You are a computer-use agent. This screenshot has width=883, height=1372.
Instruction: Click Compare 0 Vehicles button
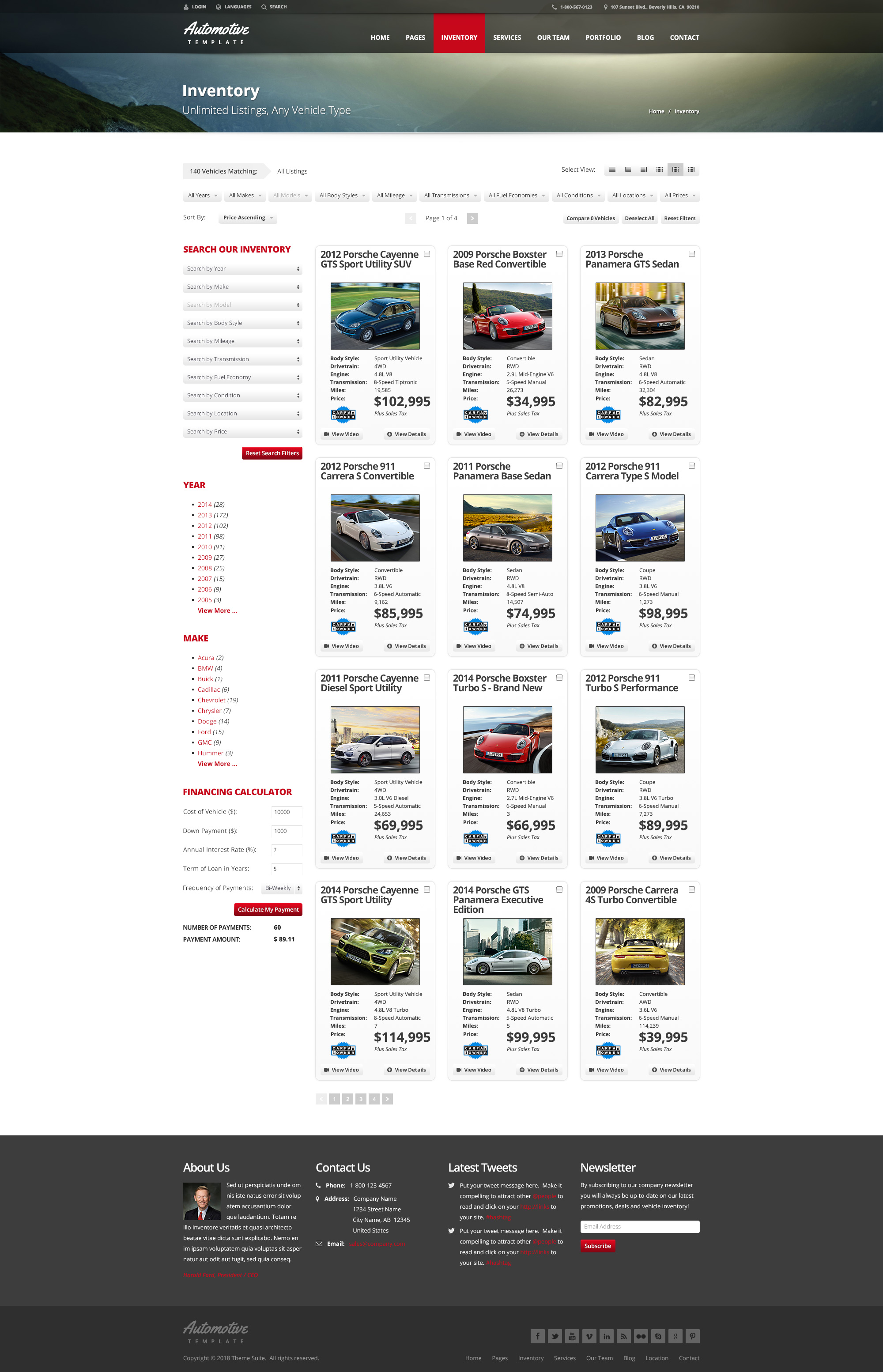pos(590,219)
